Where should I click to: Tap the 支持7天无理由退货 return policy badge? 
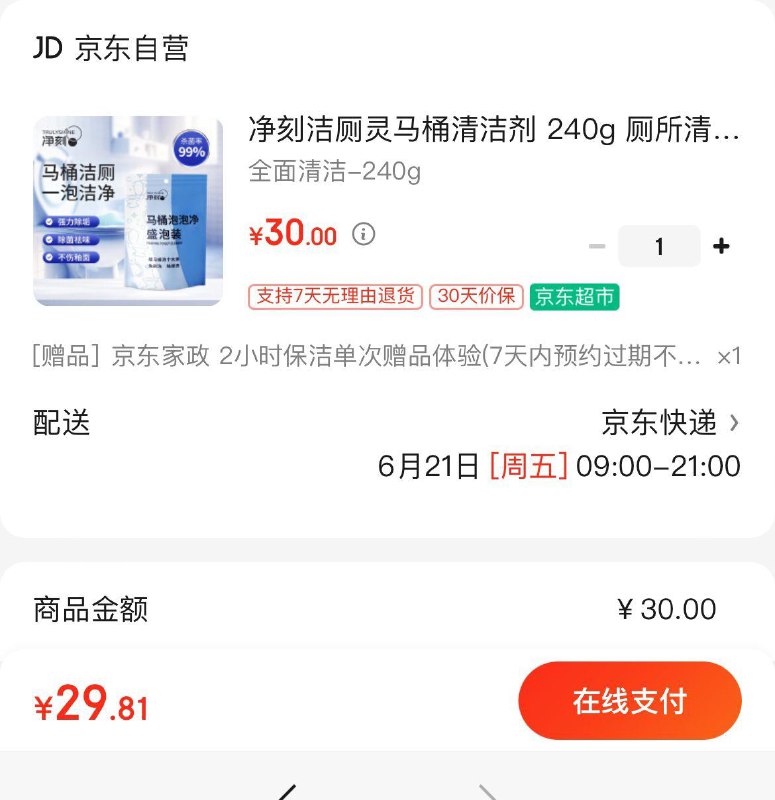point(336,297)
